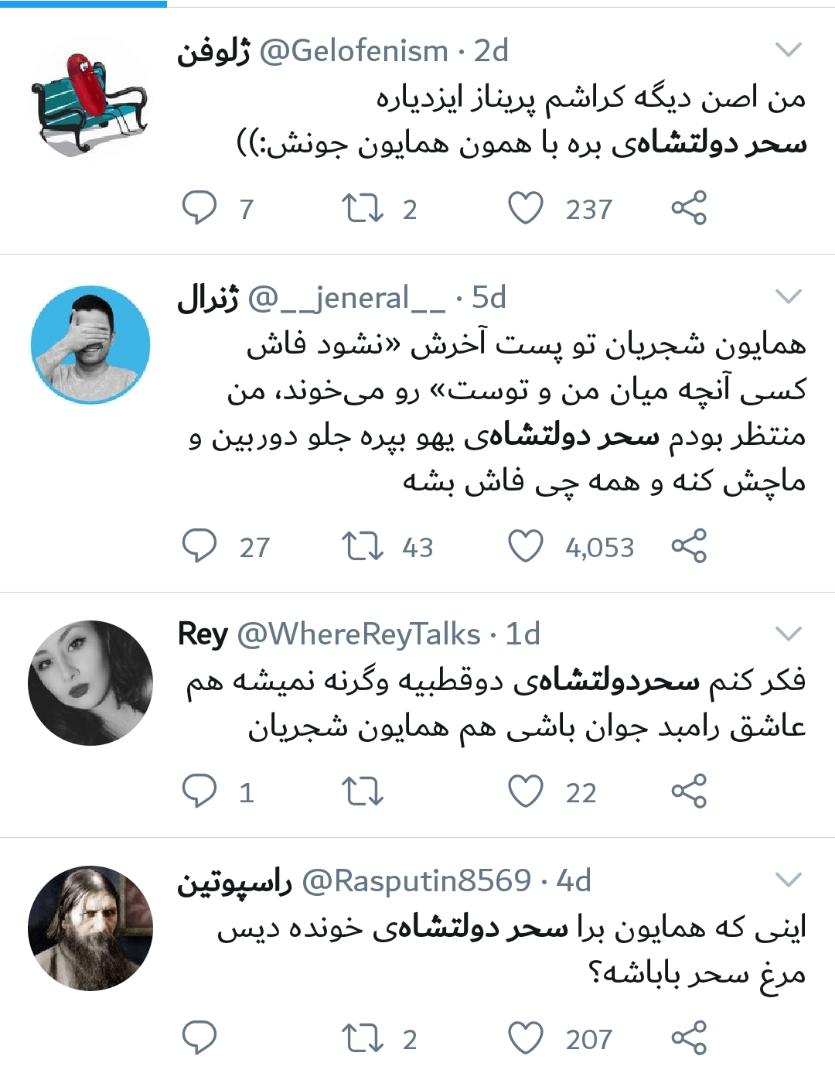Screen dimensions: 835x1080
Task: Like the tweet by @Gelofenism
Action: point(525,208)
